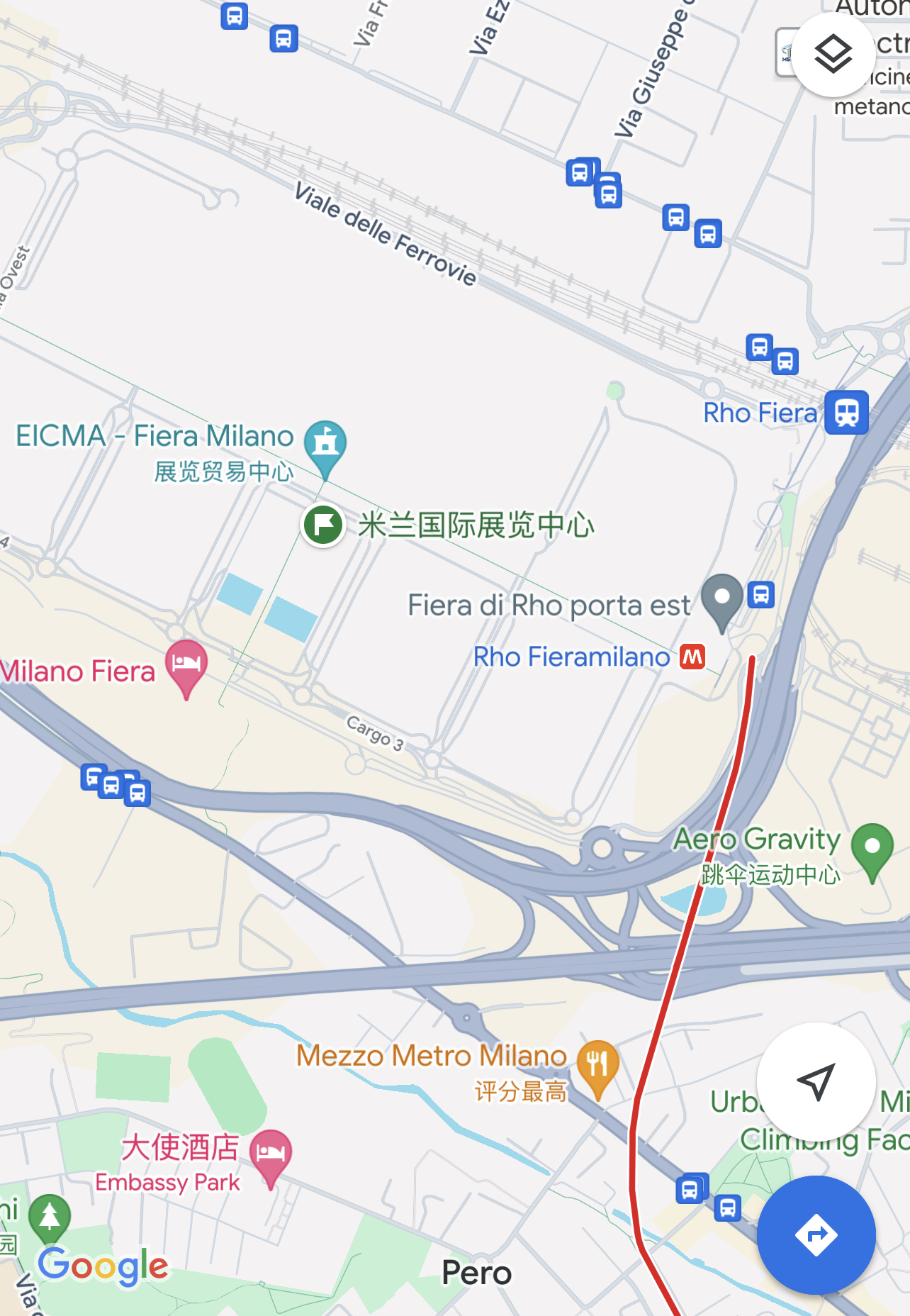This screenshot has height=1316, width=910.
Task: Select the Rho Fieramilano metro station
Action: pos(692,657)
